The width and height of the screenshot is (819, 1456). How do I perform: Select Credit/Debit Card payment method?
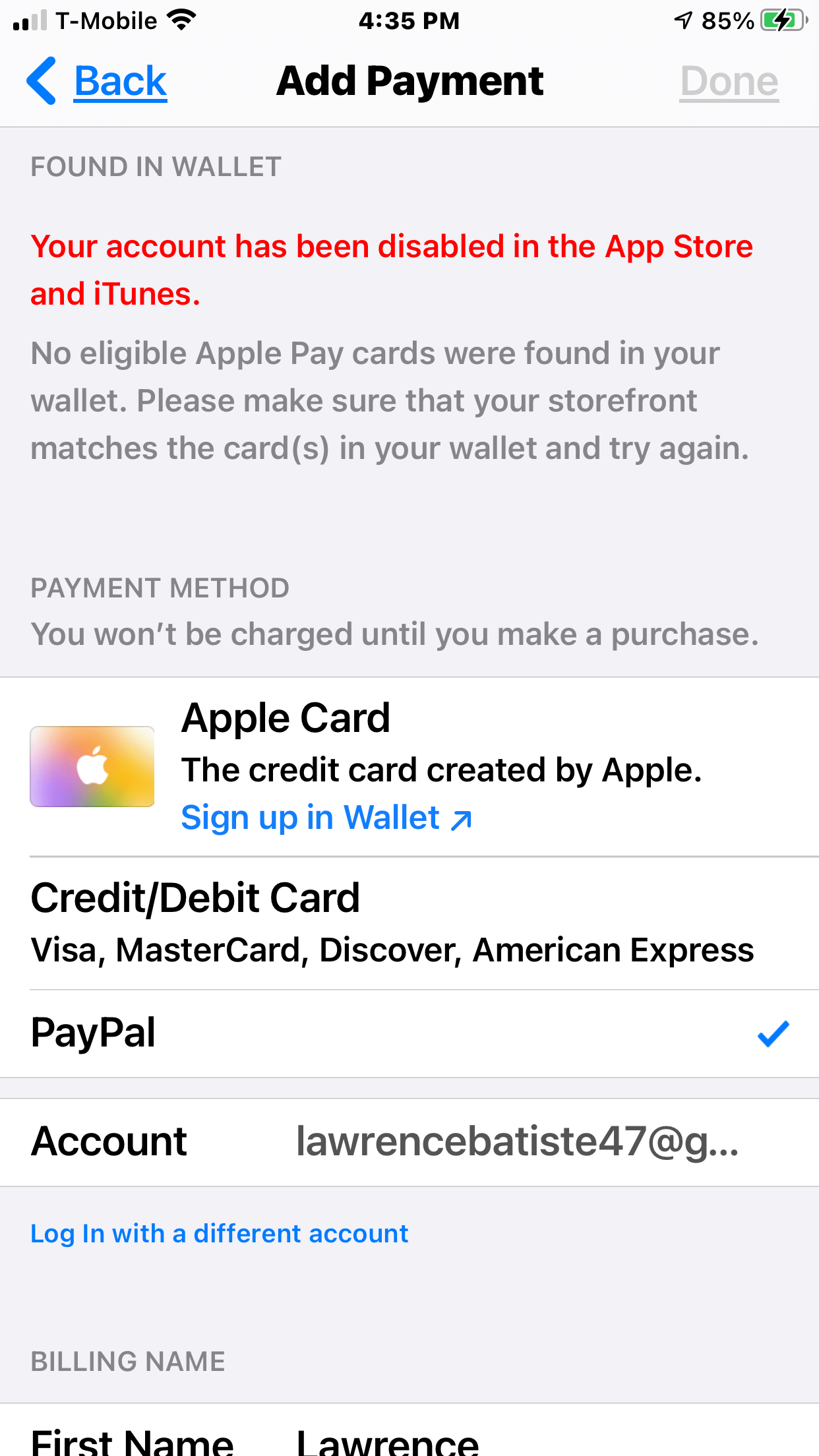click(x=409, y=923)
